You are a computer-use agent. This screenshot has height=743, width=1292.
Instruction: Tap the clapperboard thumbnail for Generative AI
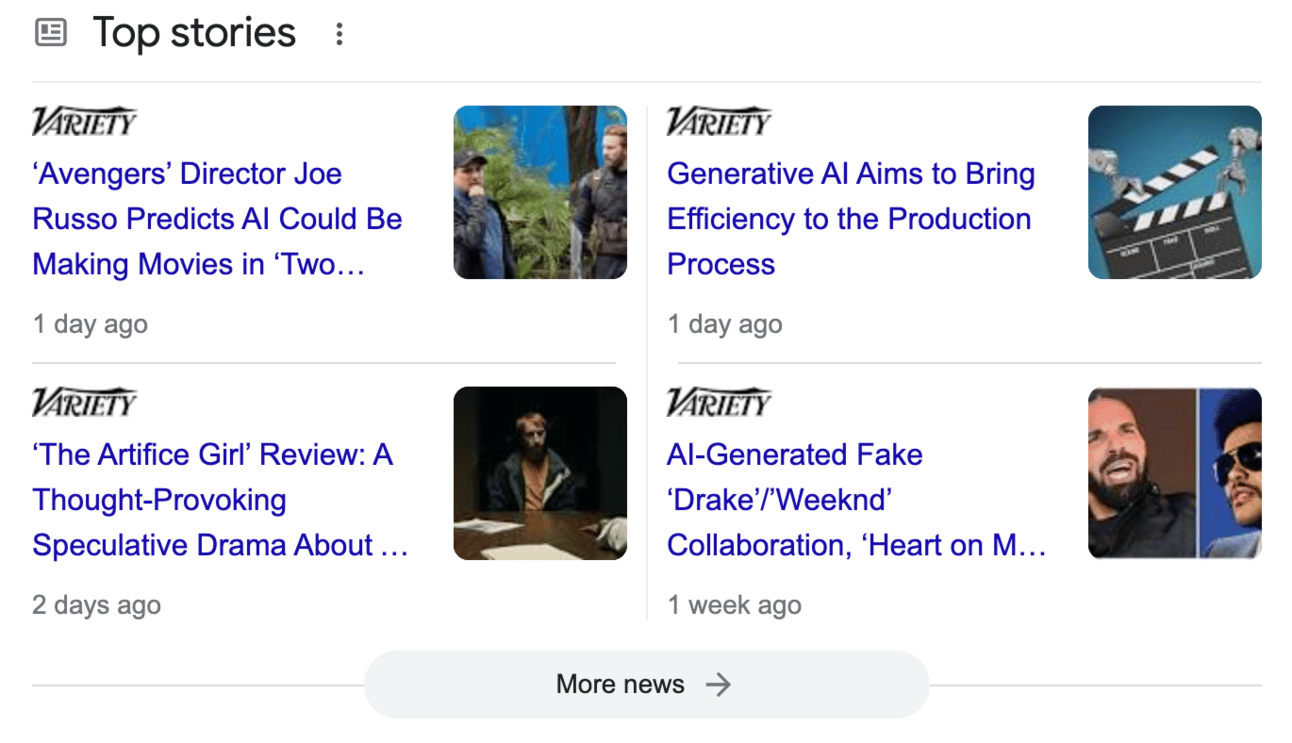(x=1174, y=192)
